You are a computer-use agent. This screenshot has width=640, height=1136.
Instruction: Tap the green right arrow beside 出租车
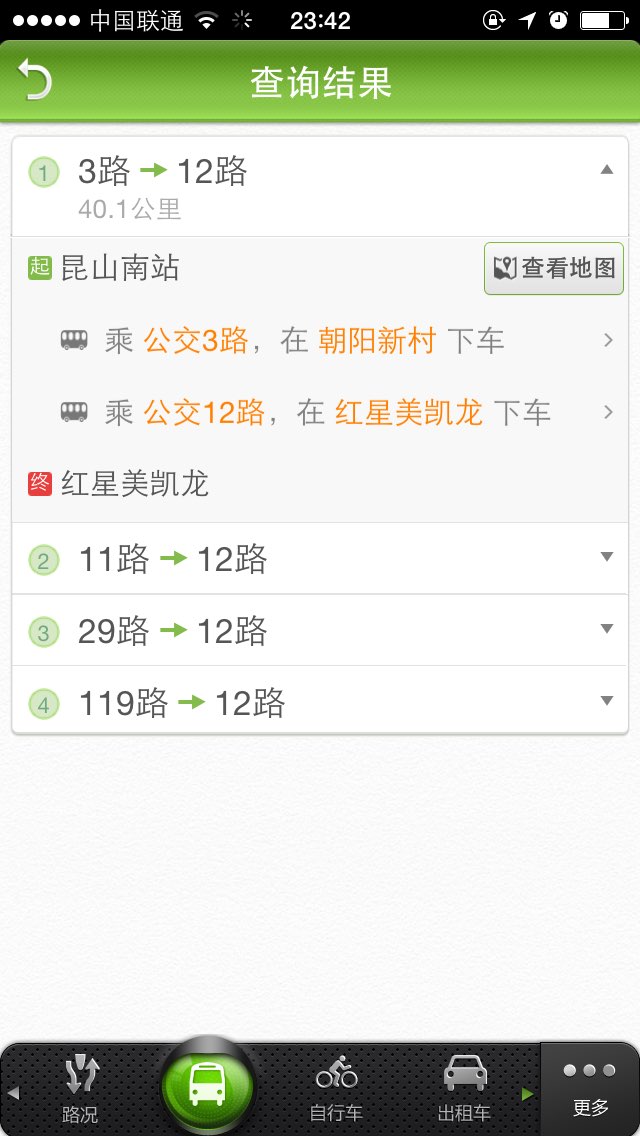[x=528, y=1093]
